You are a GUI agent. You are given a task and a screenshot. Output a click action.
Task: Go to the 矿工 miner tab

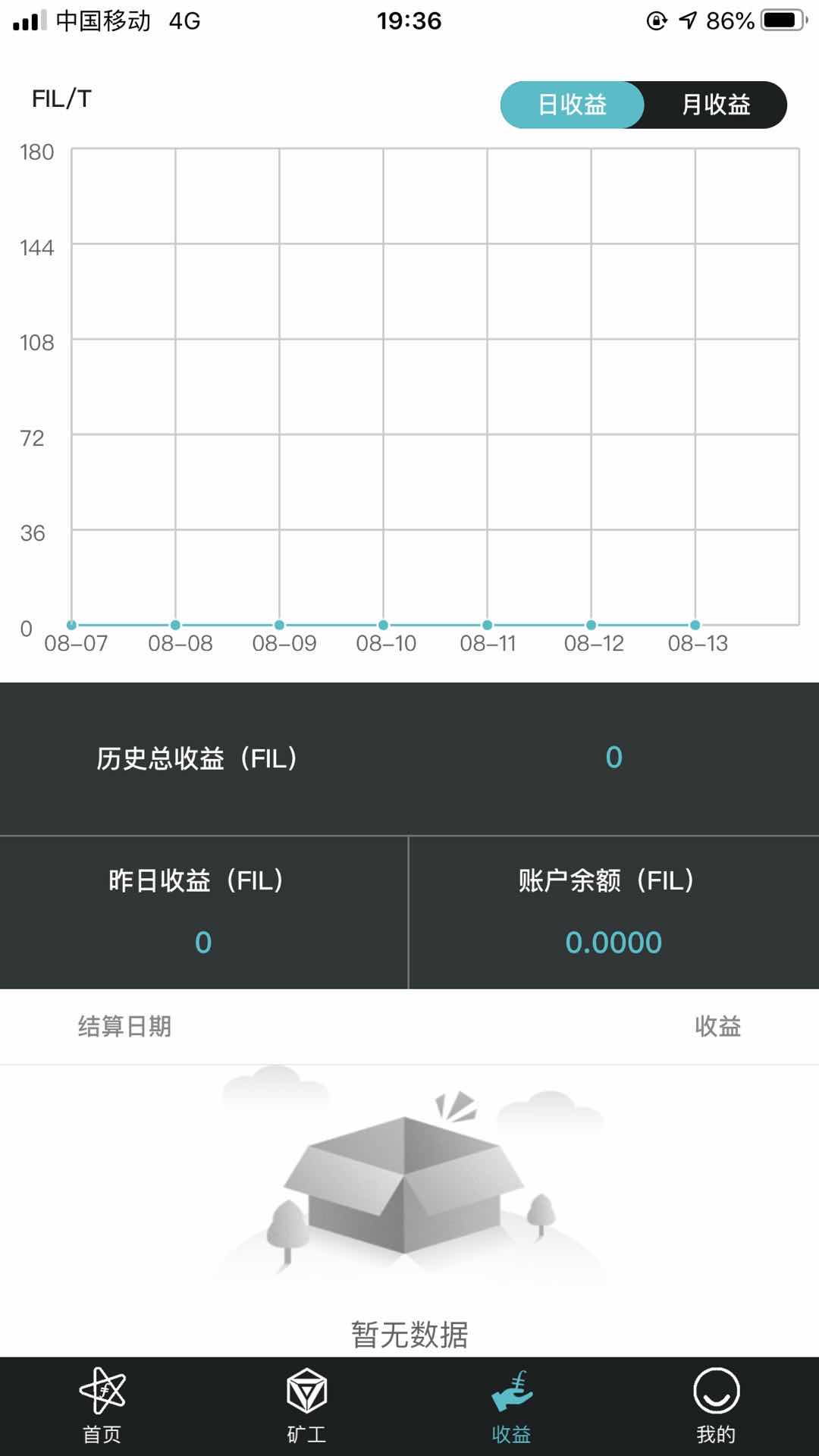(x=307, y=1405)
